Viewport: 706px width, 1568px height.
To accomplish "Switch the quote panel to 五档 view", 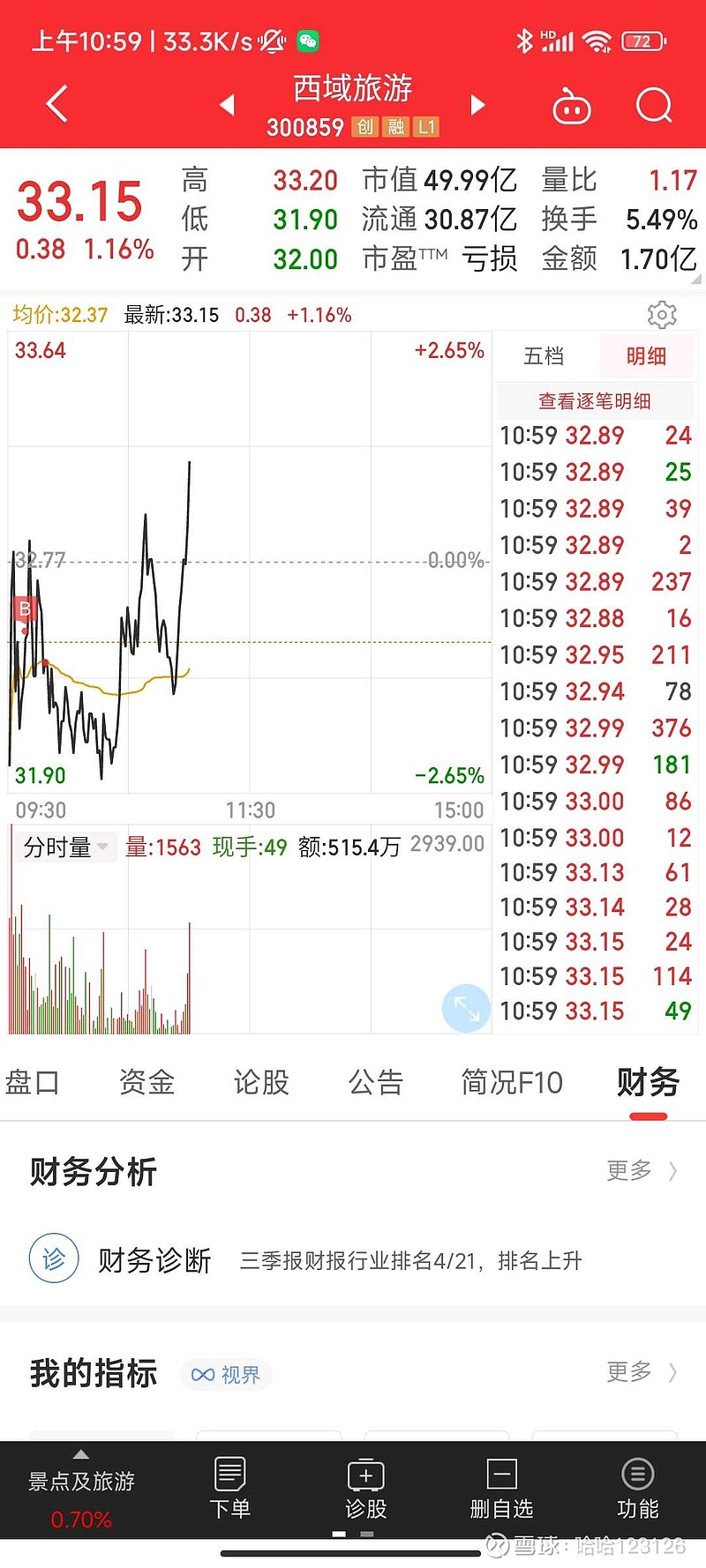I will tap(545, 356).
